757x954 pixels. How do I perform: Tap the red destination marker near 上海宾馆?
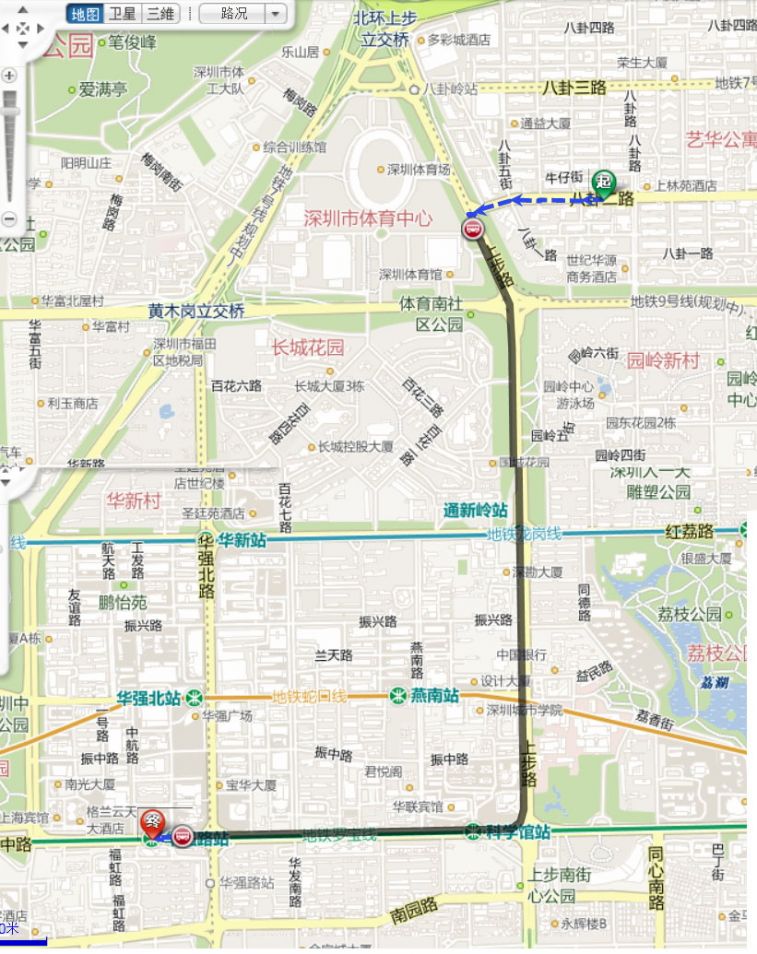(x=152, y=822)
